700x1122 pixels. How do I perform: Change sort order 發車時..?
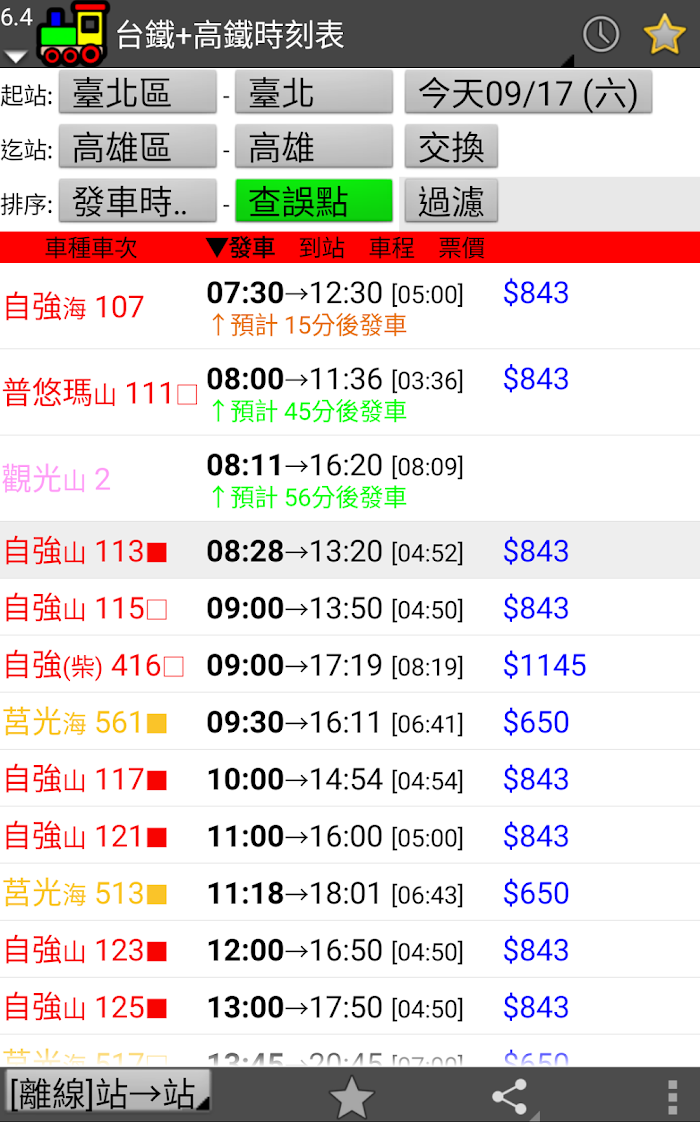point(137,202)
